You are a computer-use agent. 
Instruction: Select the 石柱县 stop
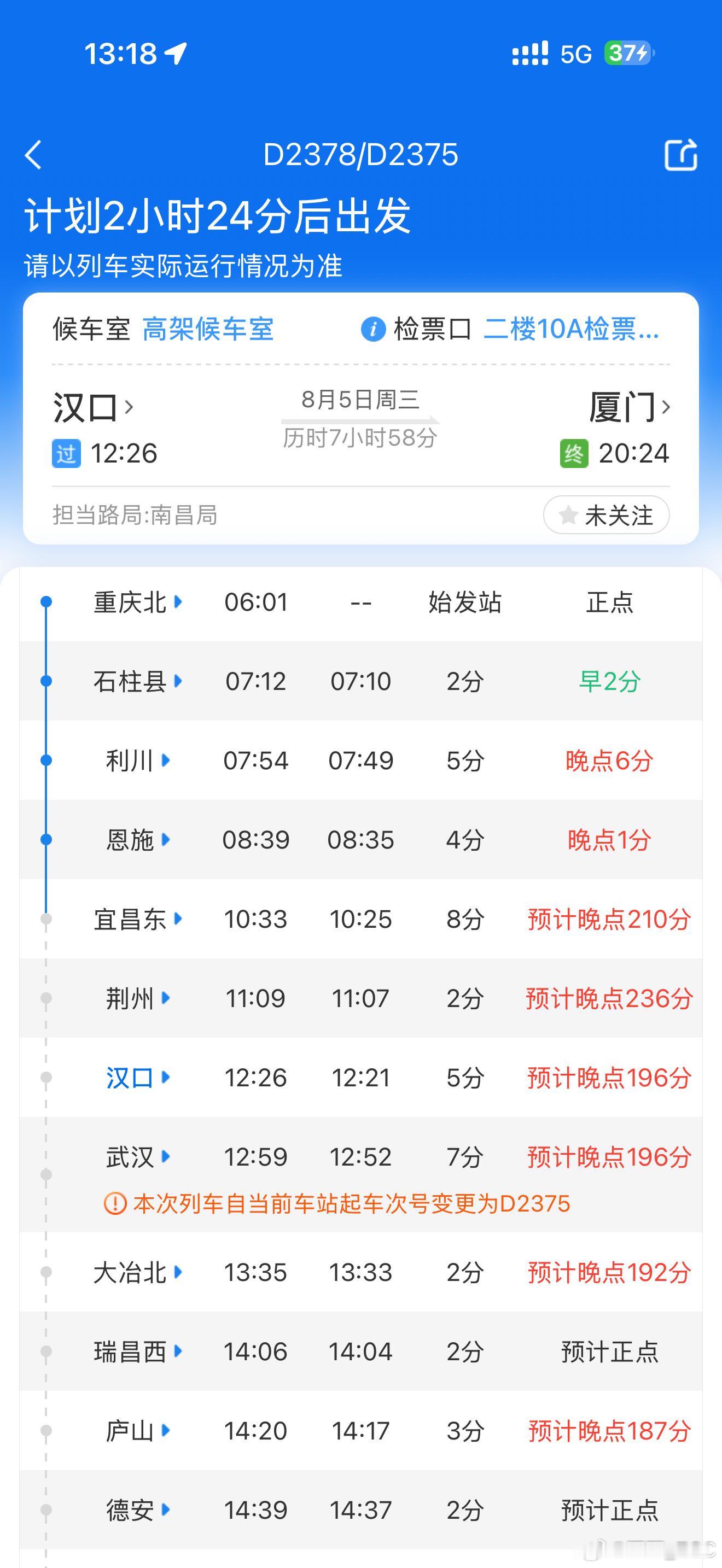click(361, 681)
